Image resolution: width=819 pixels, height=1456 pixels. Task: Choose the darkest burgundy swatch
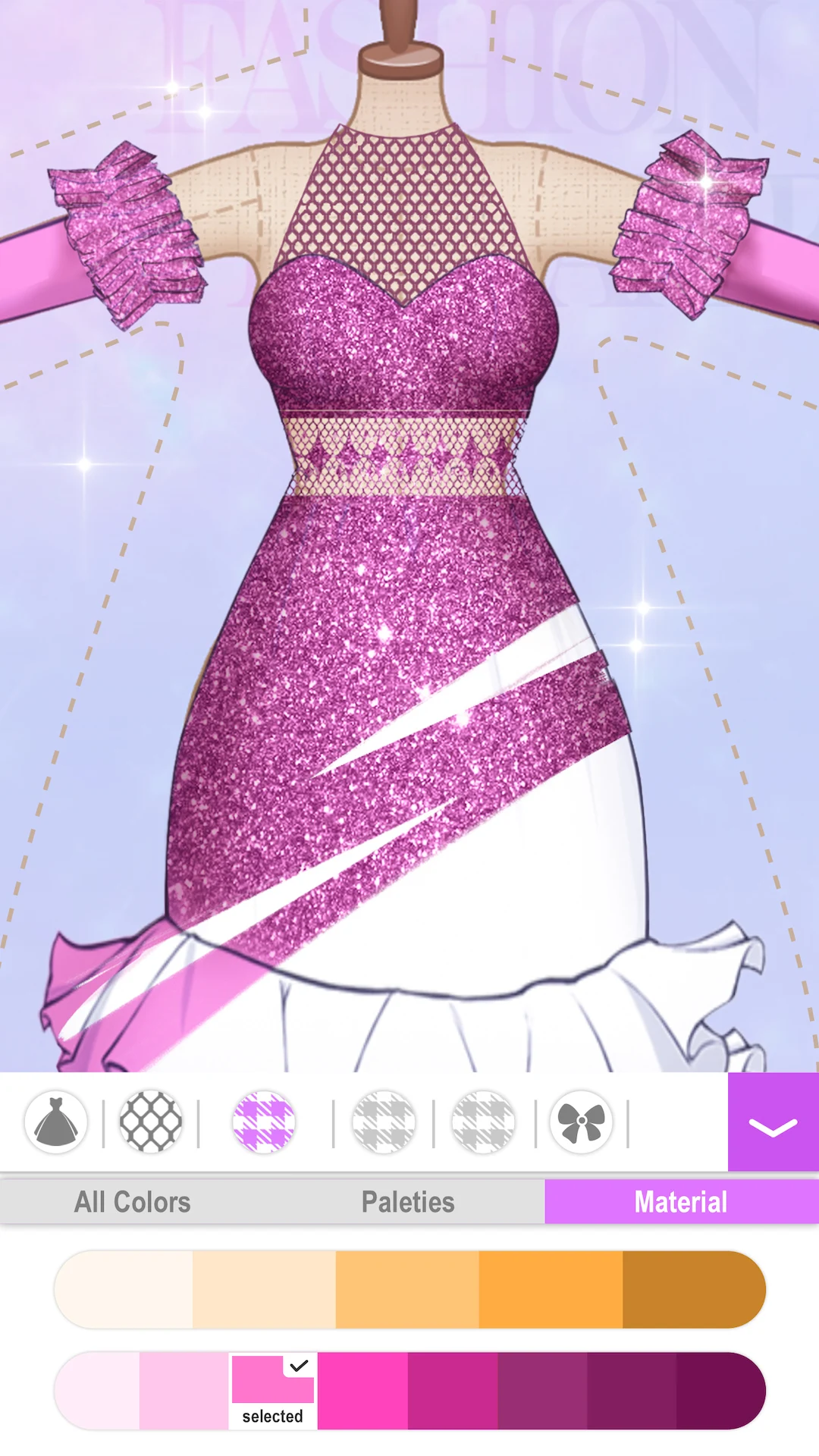tap(719, 1391)
